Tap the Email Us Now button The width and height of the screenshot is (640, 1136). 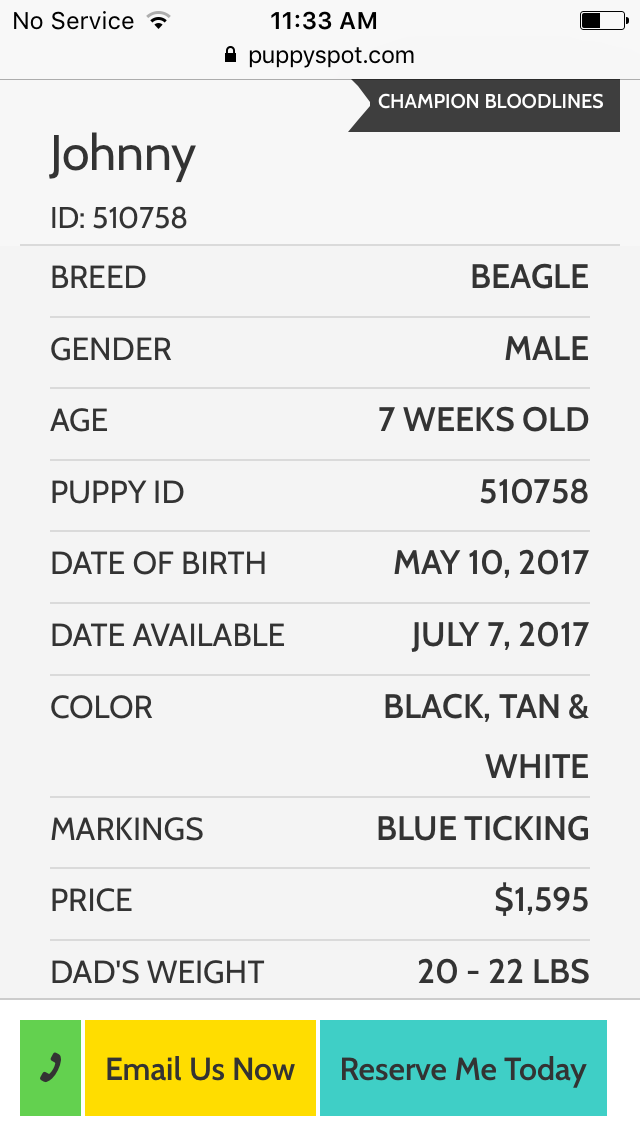[200, 1068]
